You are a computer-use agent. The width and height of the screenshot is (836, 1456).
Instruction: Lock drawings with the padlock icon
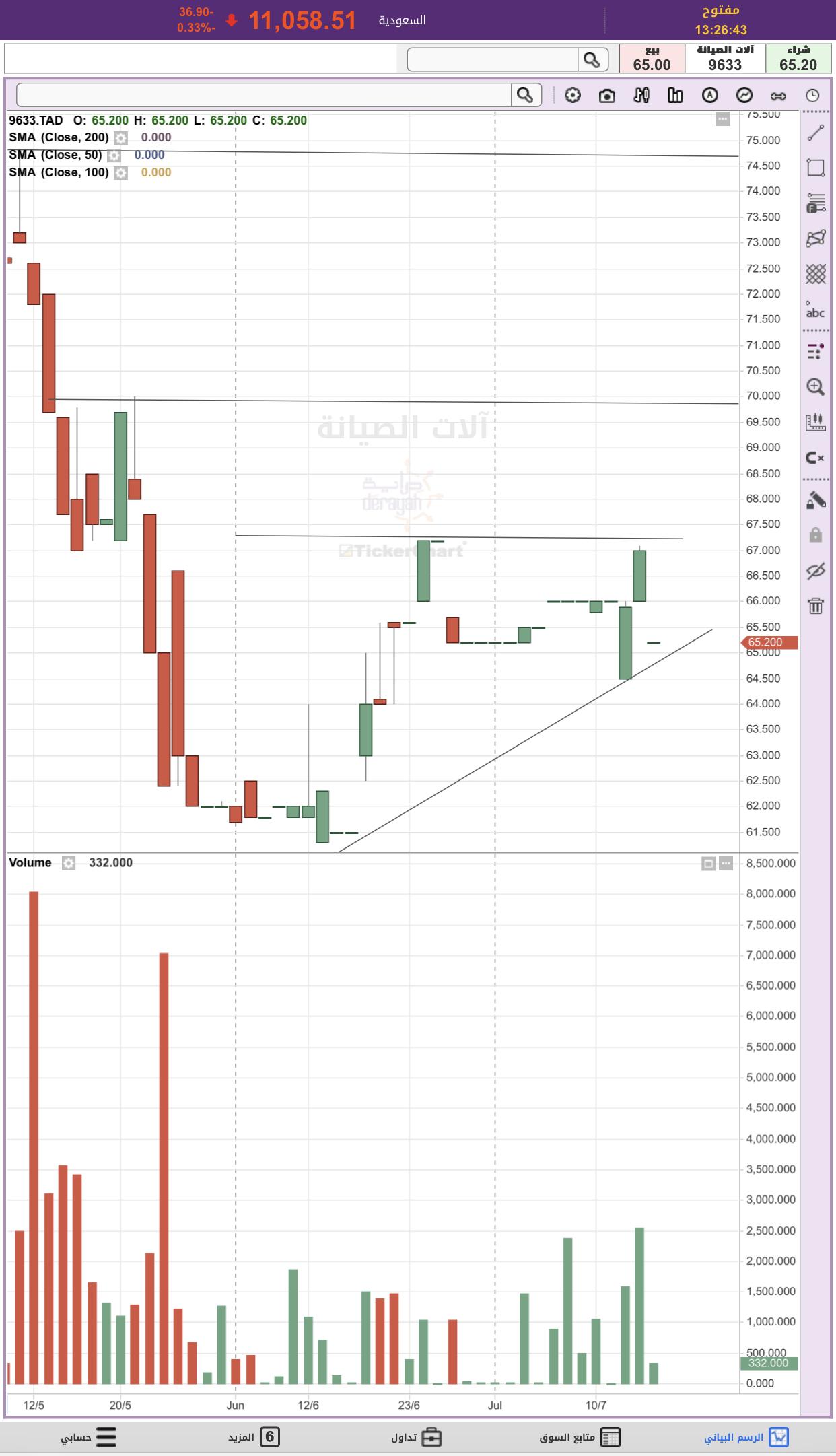[815, 535]
